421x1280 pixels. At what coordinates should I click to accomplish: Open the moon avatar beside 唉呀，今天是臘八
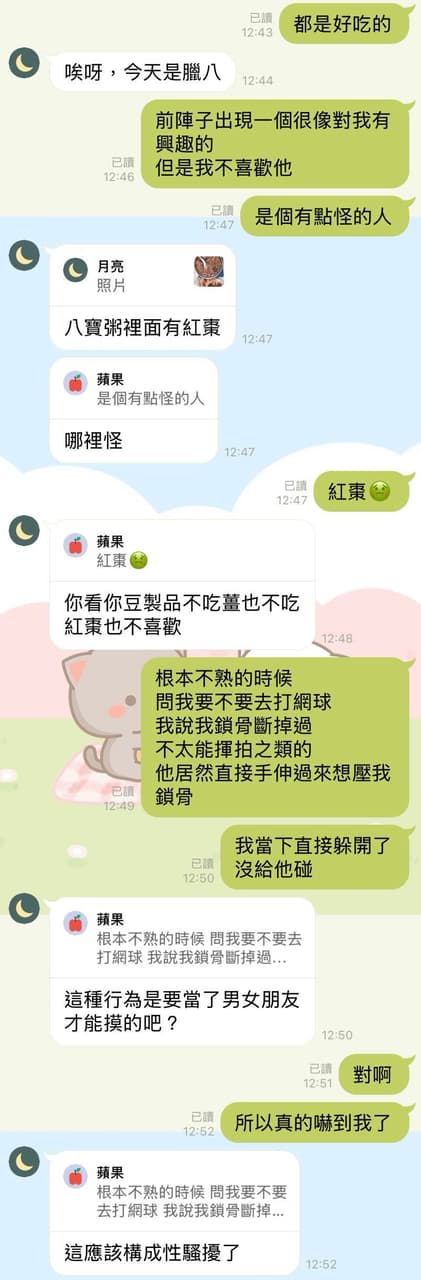click(24, 63)
